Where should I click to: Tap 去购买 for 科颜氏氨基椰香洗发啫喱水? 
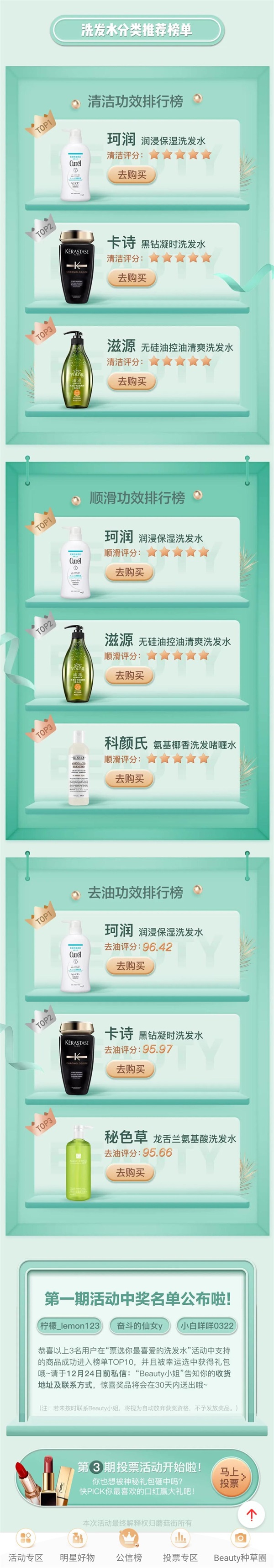pos(129,779)
